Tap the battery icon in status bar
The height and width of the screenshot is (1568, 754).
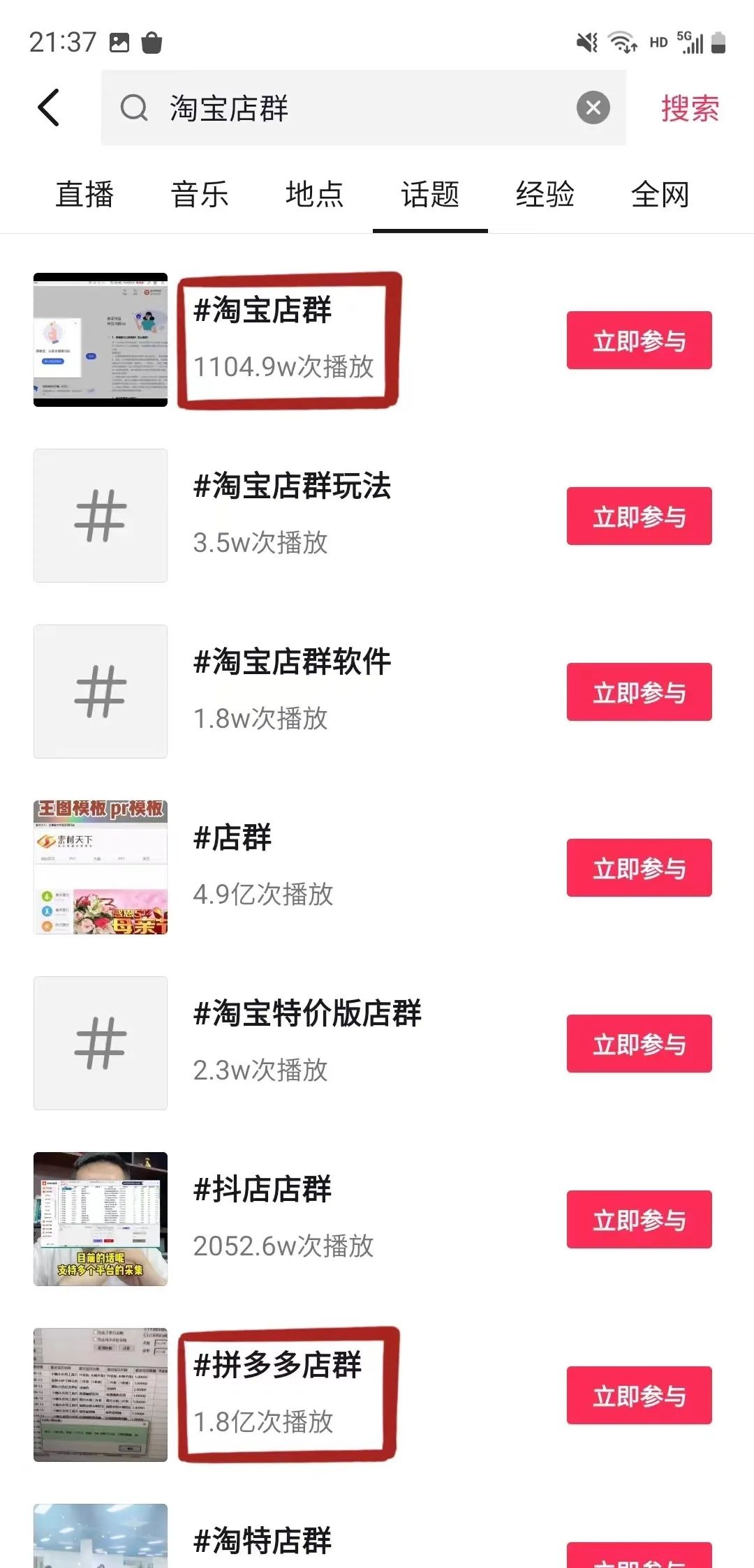click(719, 42)
